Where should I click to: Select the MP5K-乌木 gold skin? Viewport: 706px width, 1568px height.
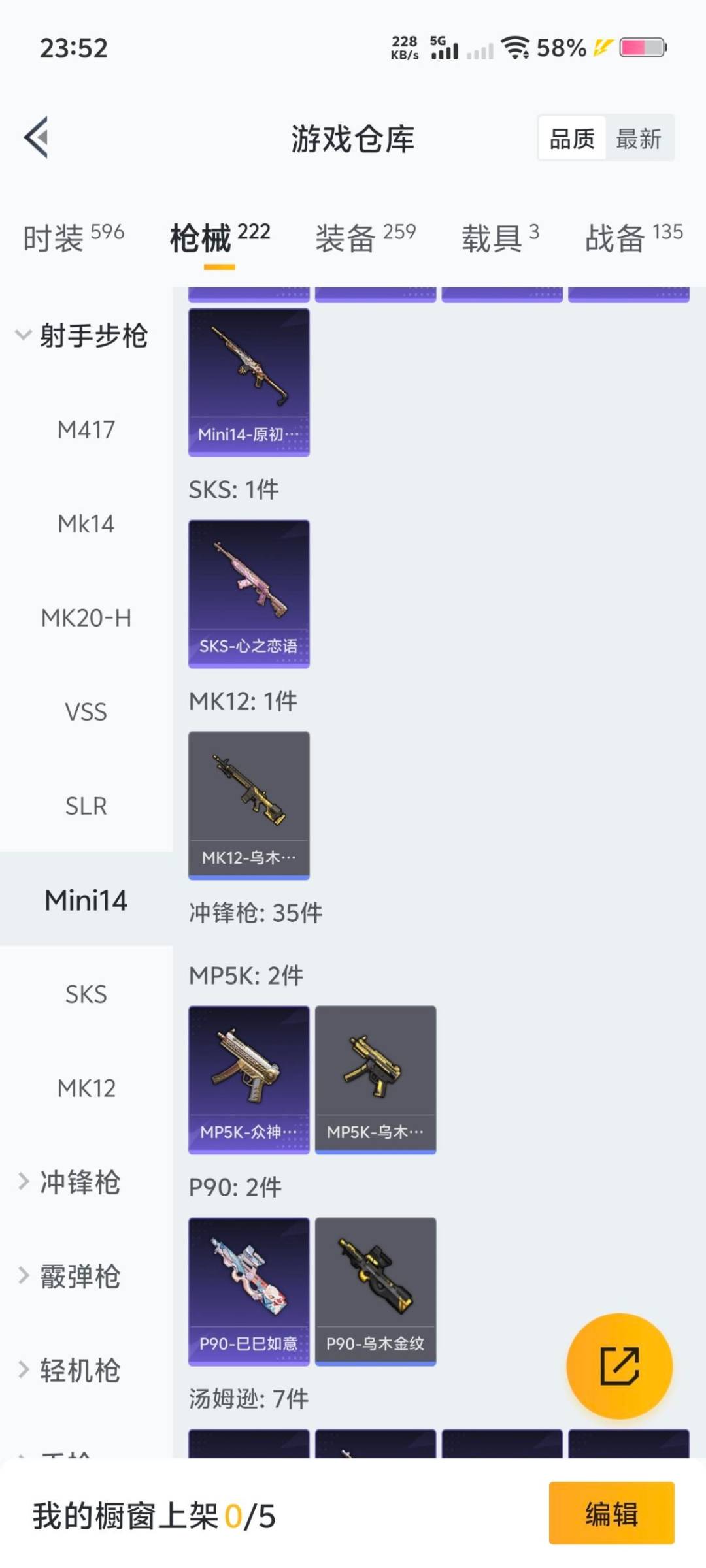375,1078
